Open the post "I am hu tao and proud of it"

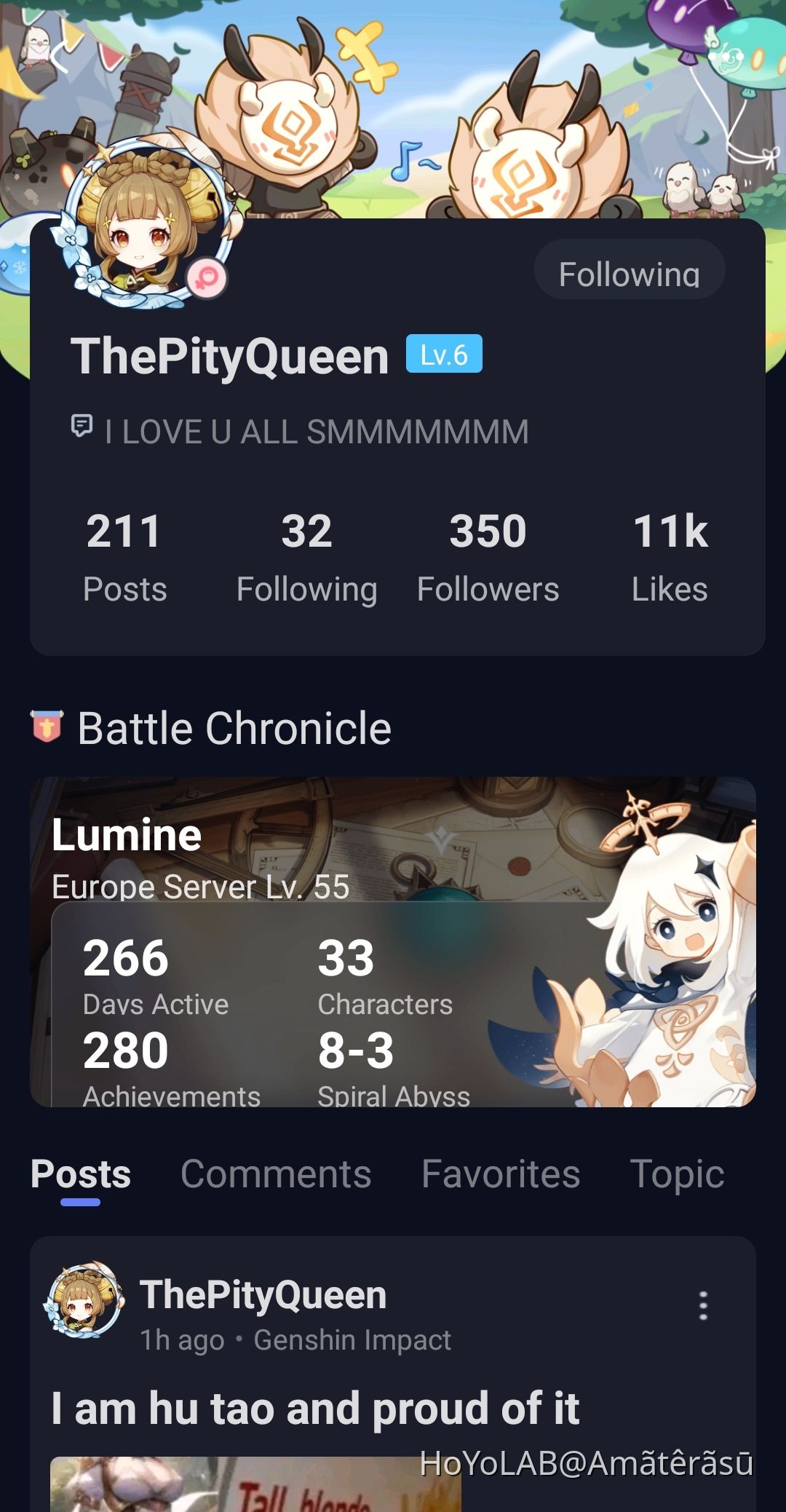click(x=315, y=1408)
